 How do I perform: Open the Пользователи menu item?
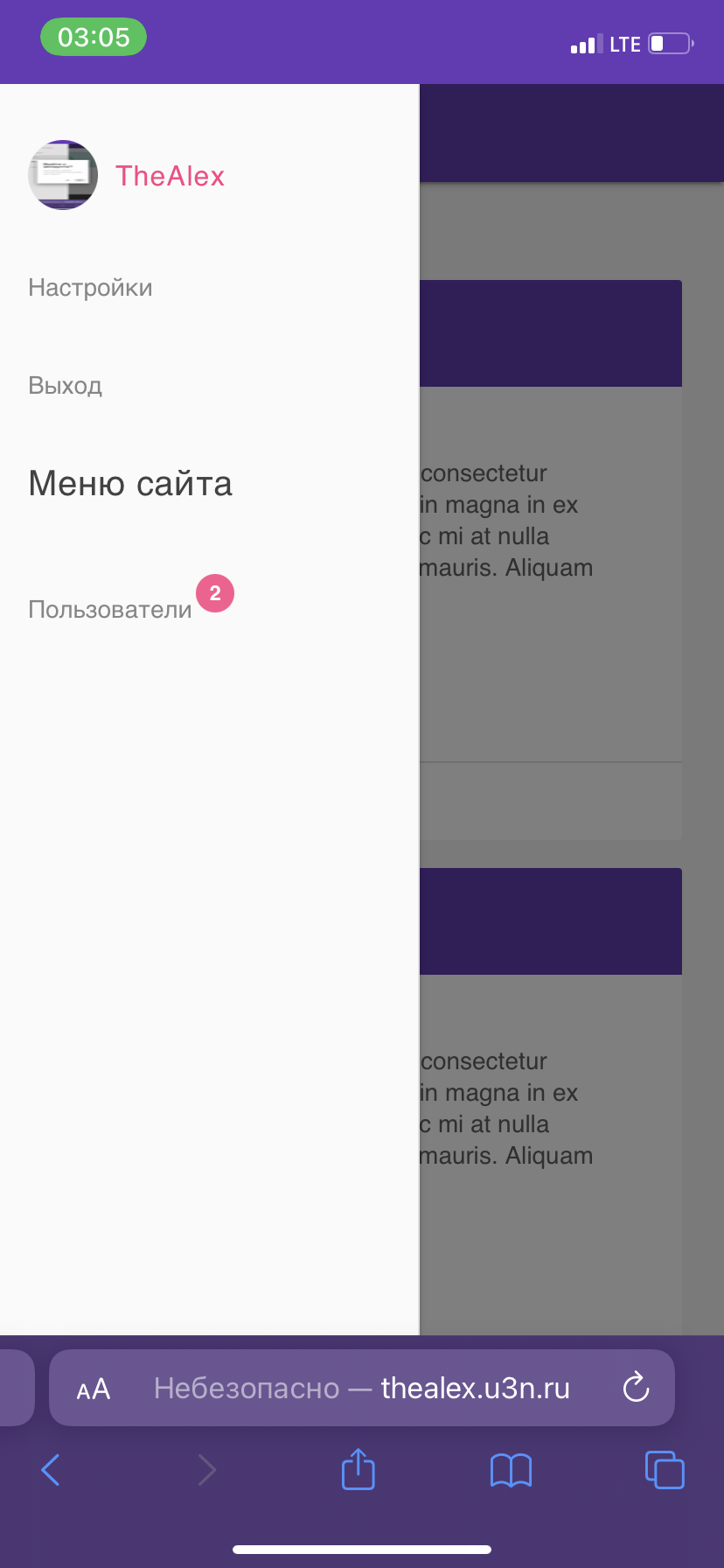pos(110,610)
